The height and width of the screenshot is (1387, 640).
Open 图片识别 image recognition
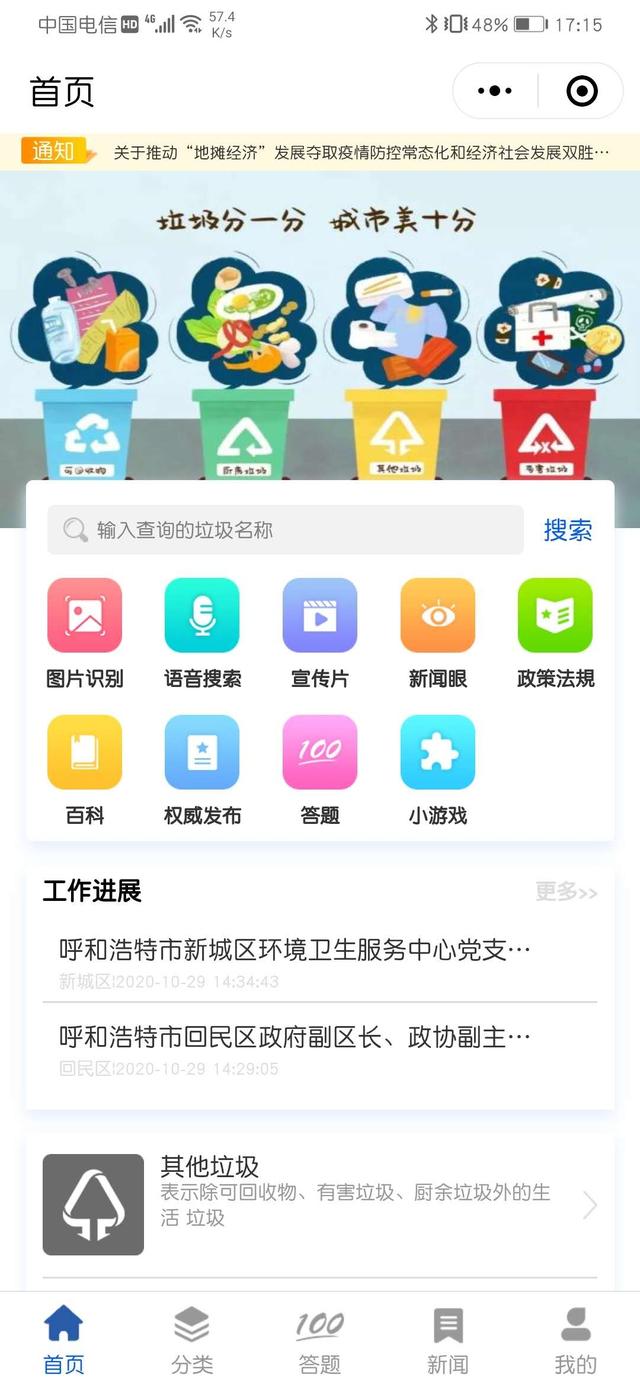click(x=85, y=632)
